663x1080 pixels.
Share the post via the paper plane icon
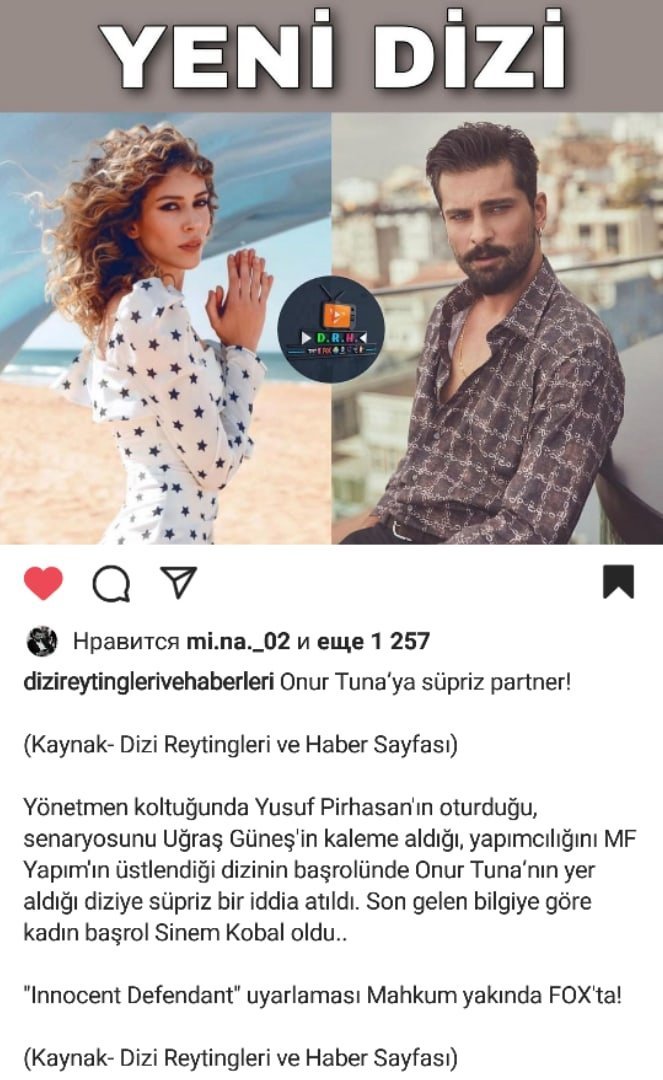coord(178,582)
